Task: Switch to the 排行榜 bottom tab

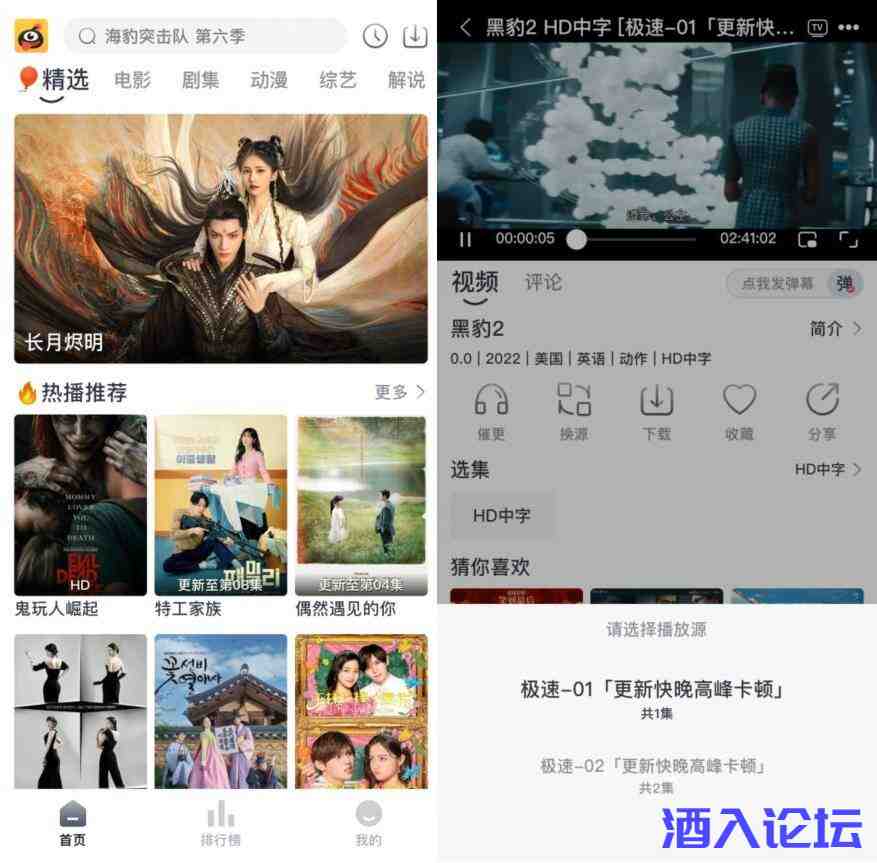Action: (221, 824)
